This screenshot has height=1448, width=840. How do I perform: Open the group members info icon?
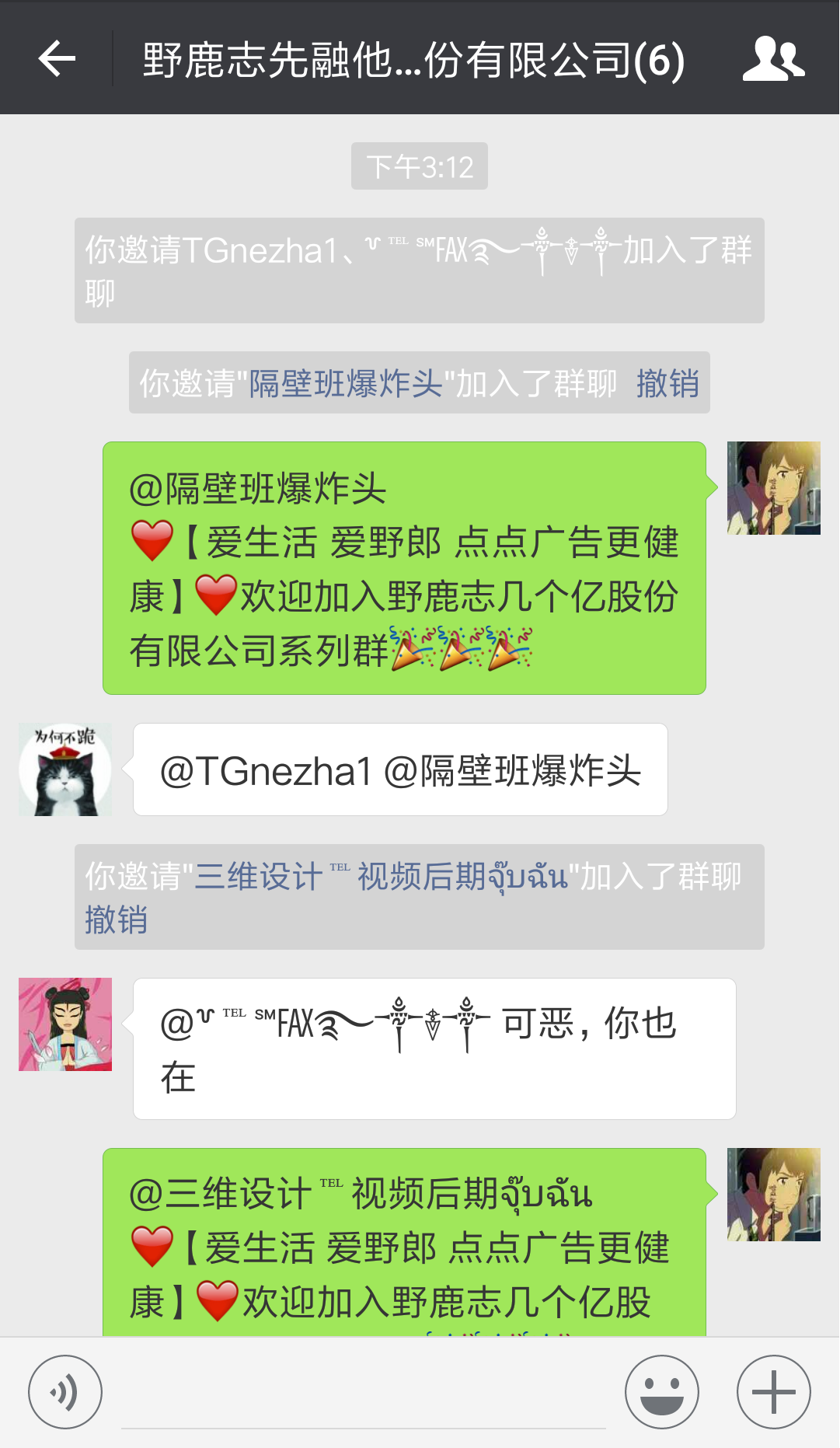coord(773,59)
